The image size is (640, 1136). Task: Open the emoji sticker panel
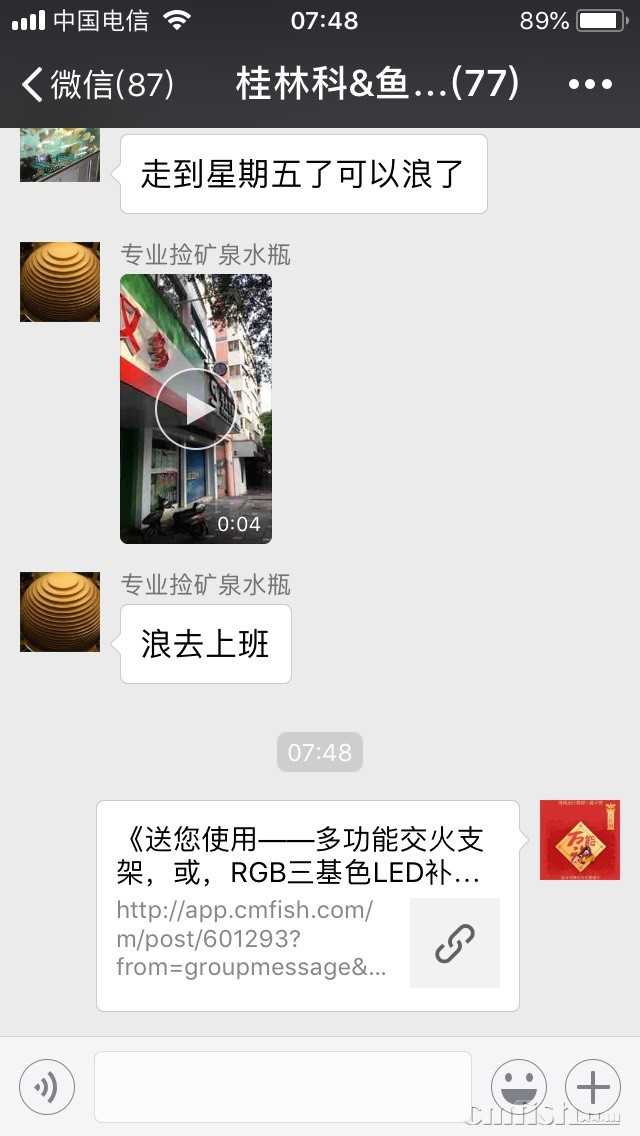pyautogui.click(x=519, y=1087)
